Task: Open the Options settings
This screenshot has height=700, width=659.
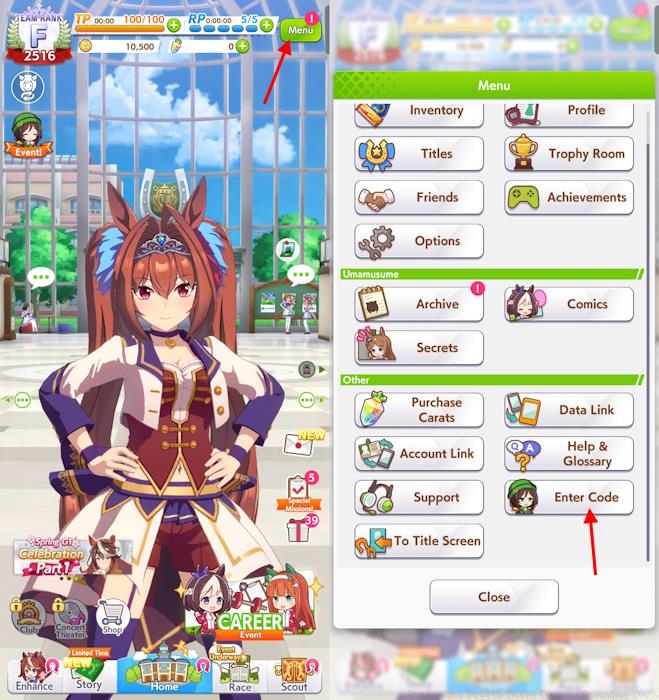Action: (x=419, y=241)
